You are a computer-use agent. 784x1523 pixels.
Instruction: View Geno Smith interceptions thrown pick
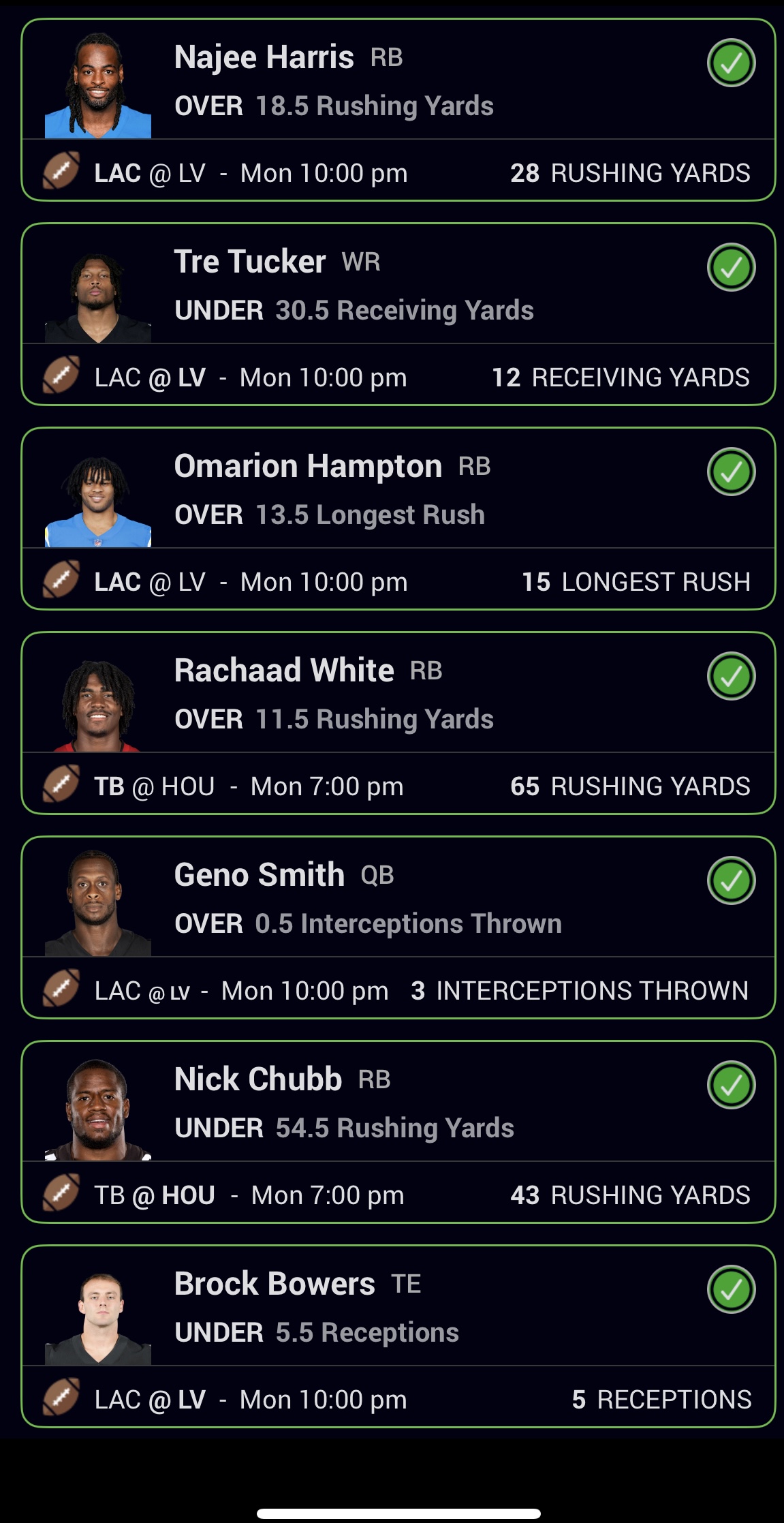[398, 927]
